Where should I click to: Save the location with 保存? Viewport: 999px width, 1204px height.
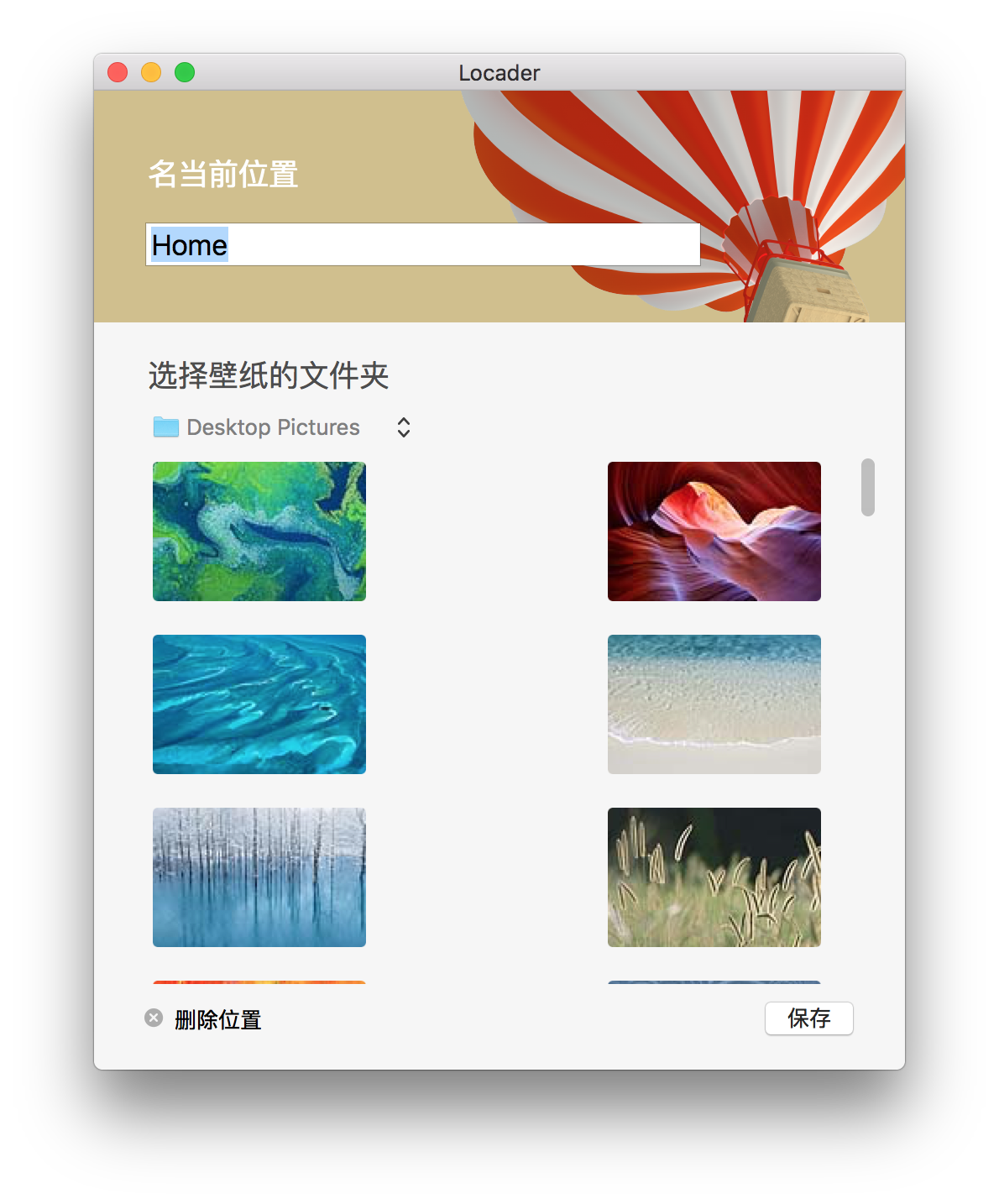(x=808, y=1018)
